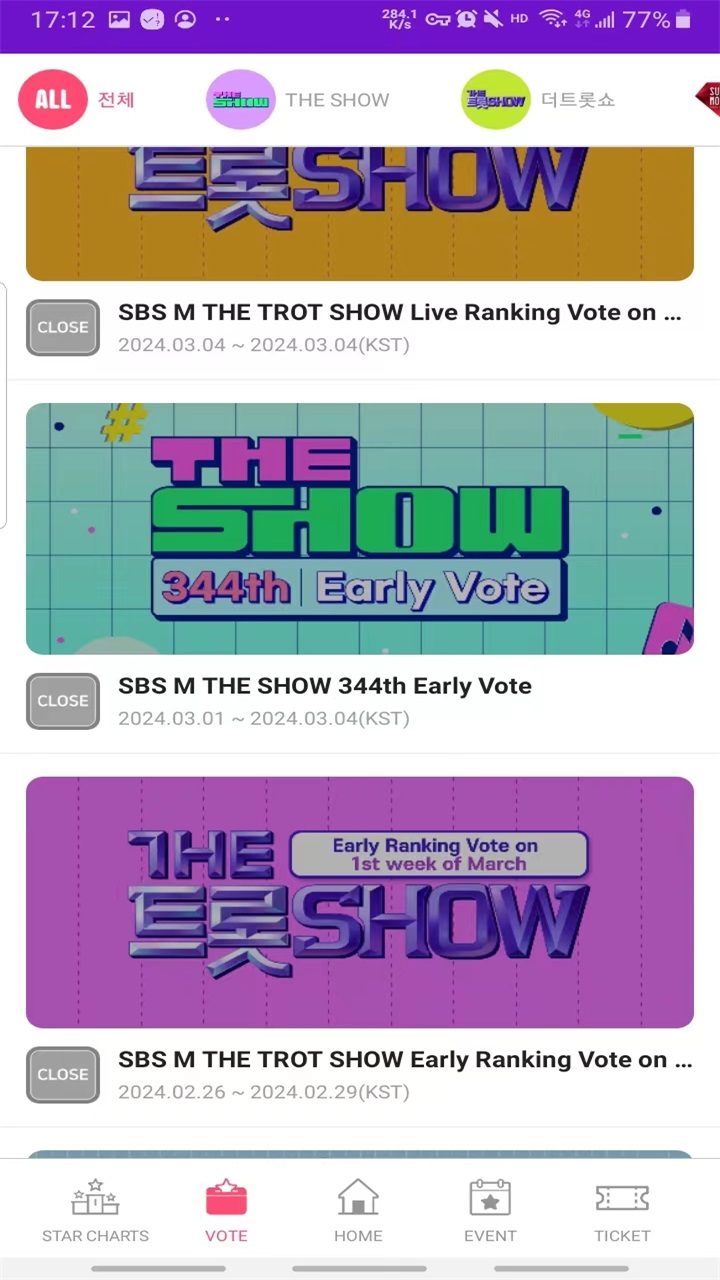This screenshot has width=720, height=1280.
Task: Open the EVENT tab
Action: click(x=490, y=1210)
